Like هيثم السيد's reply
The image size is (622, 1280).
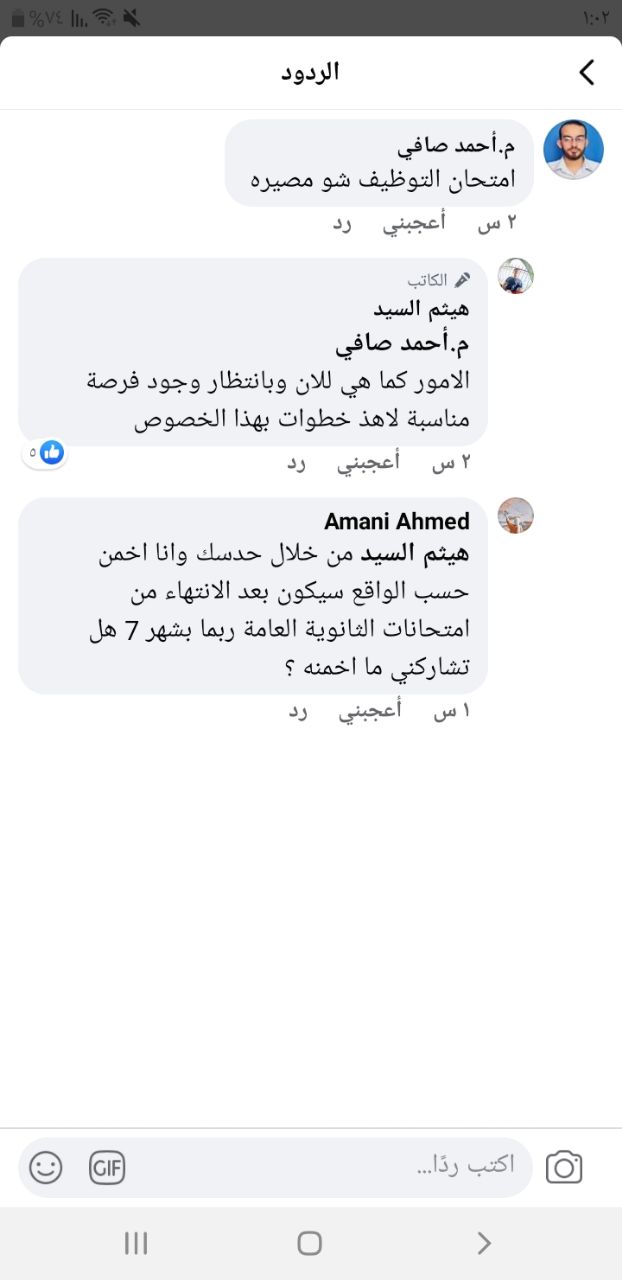369,463
